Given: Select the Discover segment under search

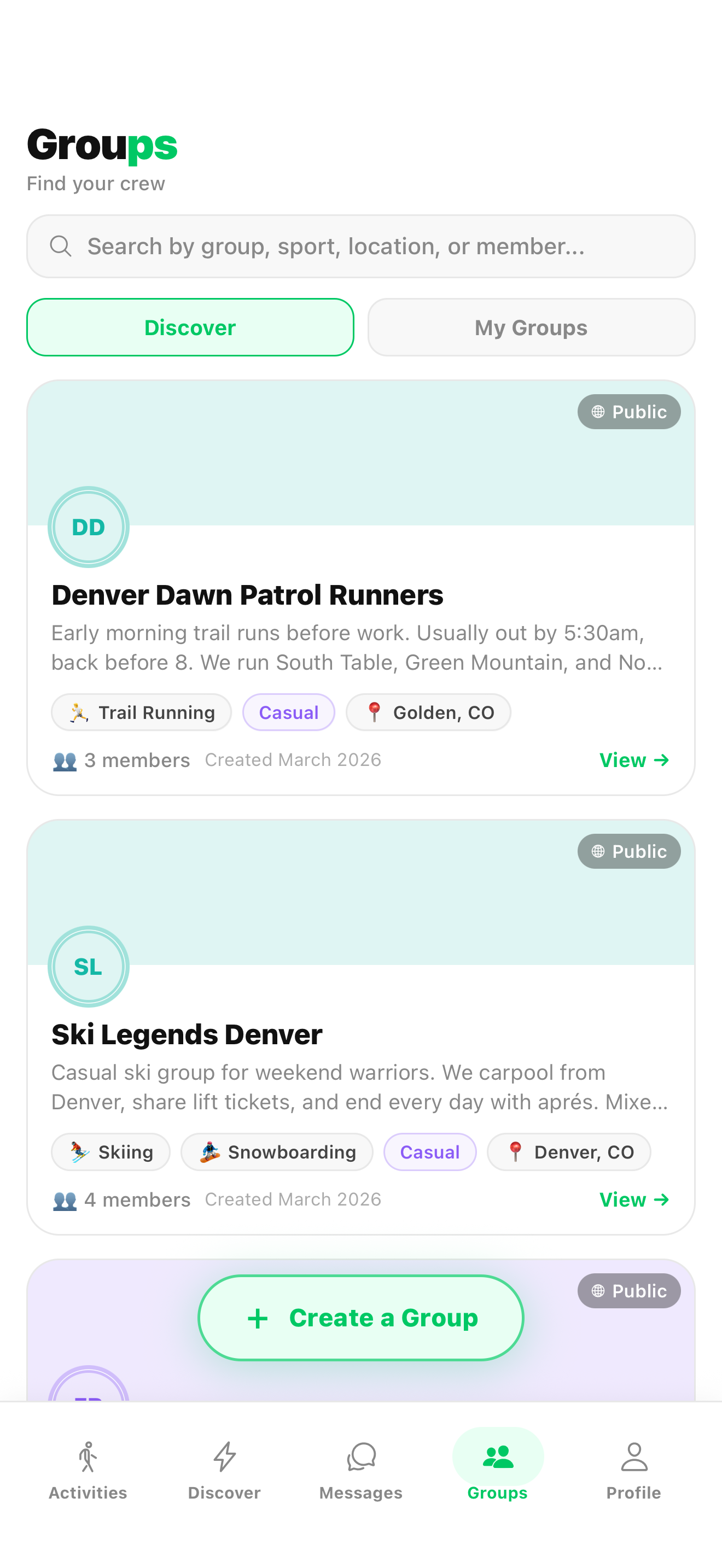Looking at the screenshot, I should pos(190,327).
